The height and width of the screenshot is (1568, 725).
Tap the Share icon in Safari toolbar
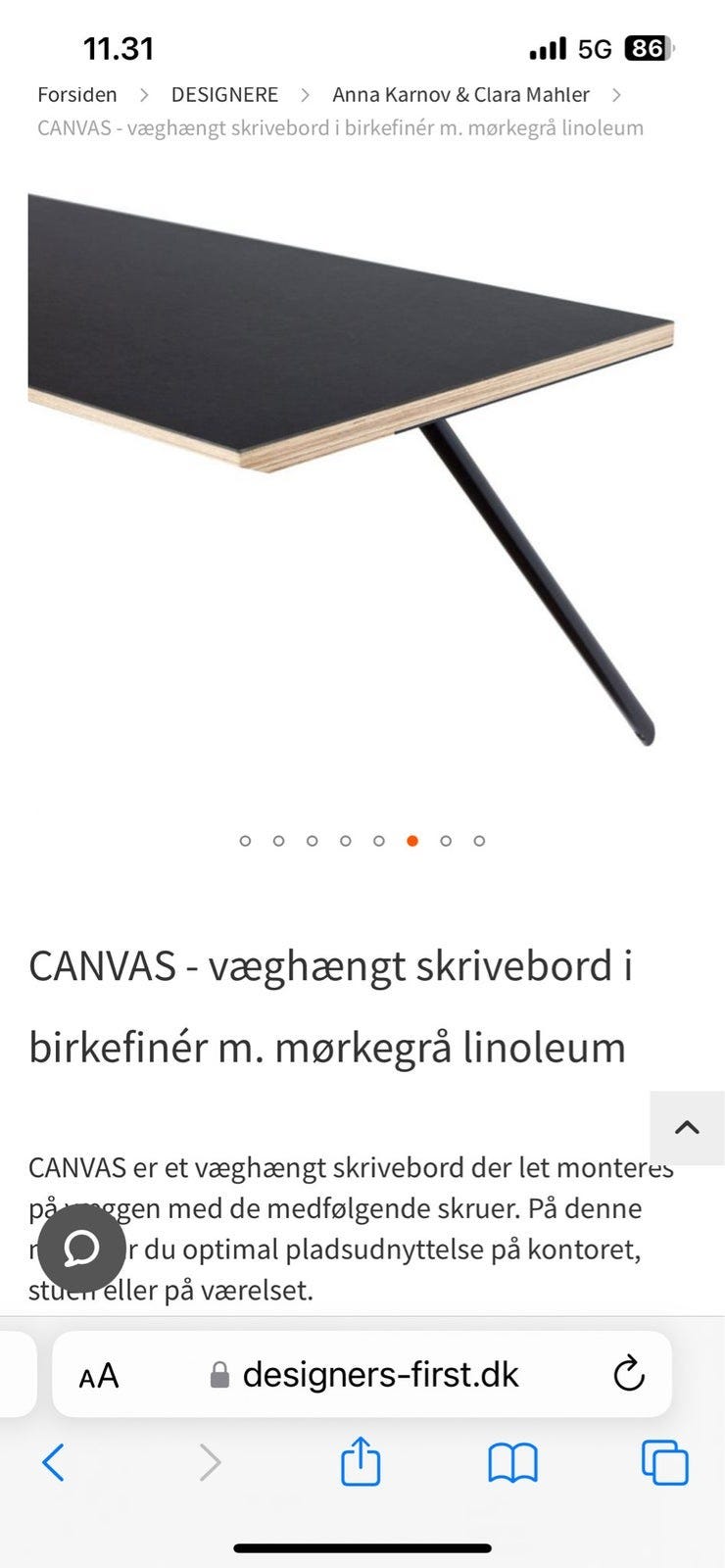(362, 1465)
